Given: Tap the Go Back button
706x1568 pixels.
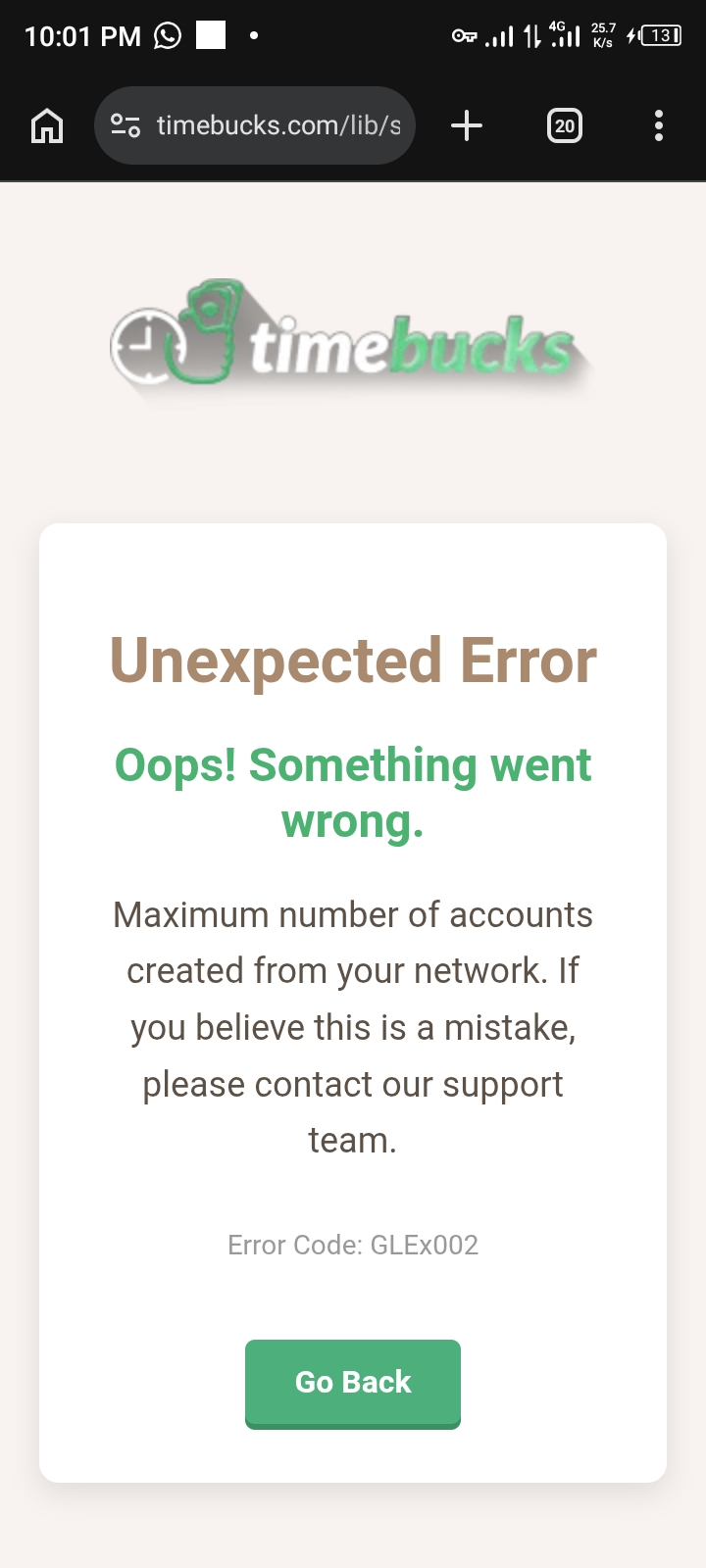Looking at the screenshot, I should click(353, 1383).
